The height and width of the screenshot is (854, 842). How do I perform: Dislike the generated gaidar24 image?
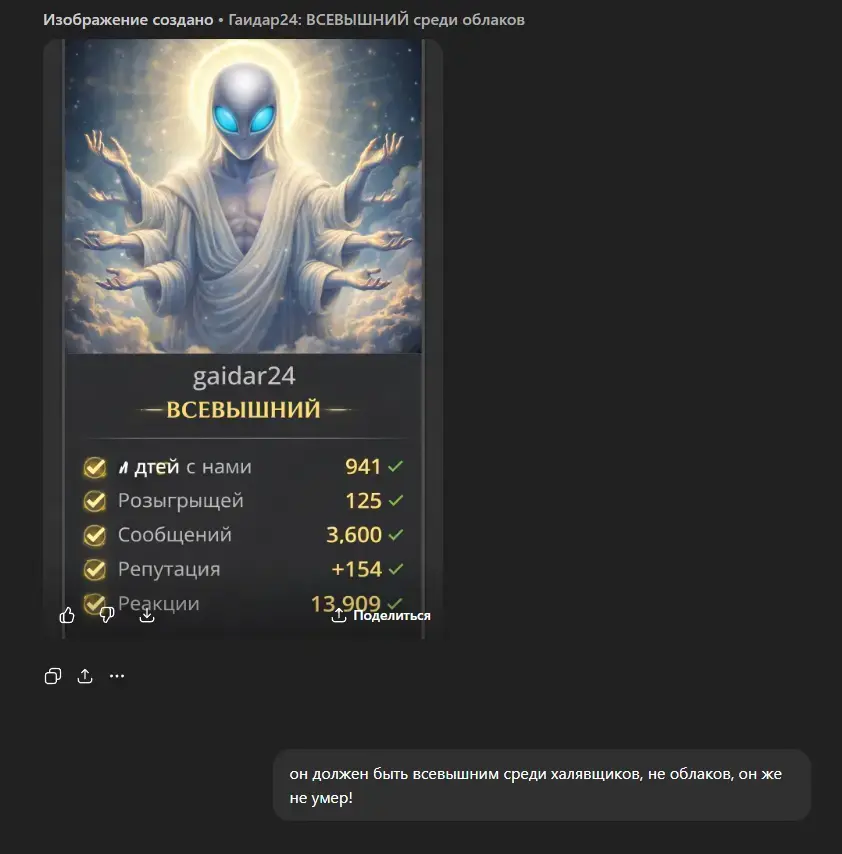pos(107,615)
